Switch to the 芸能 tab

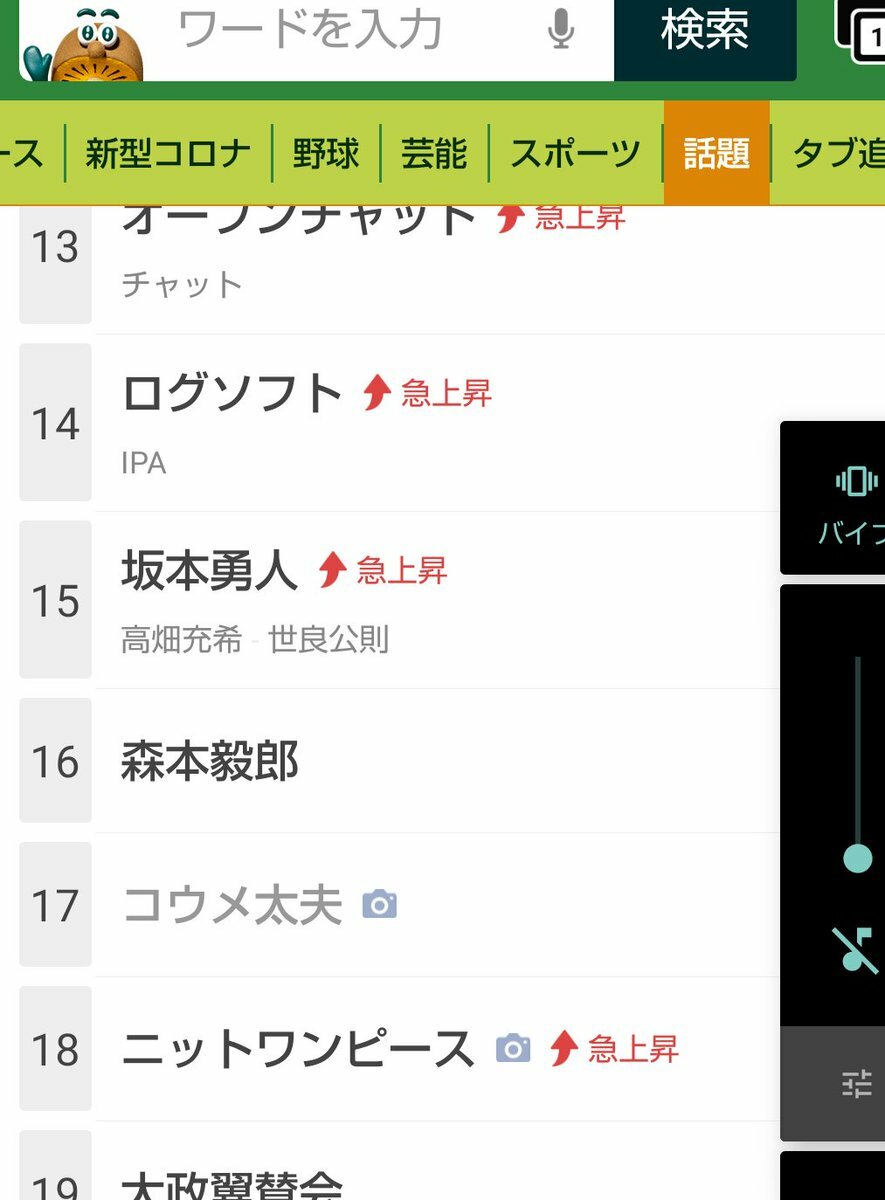[434, 154]
